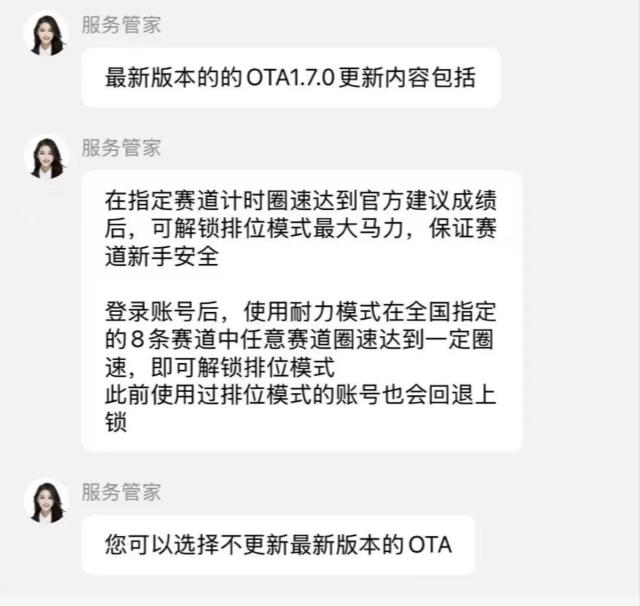View profile from avatar beside 您可以选择不更新 message
Image resolution: width=640 pixels, height=606 pixels.
[x=46, y=501]
